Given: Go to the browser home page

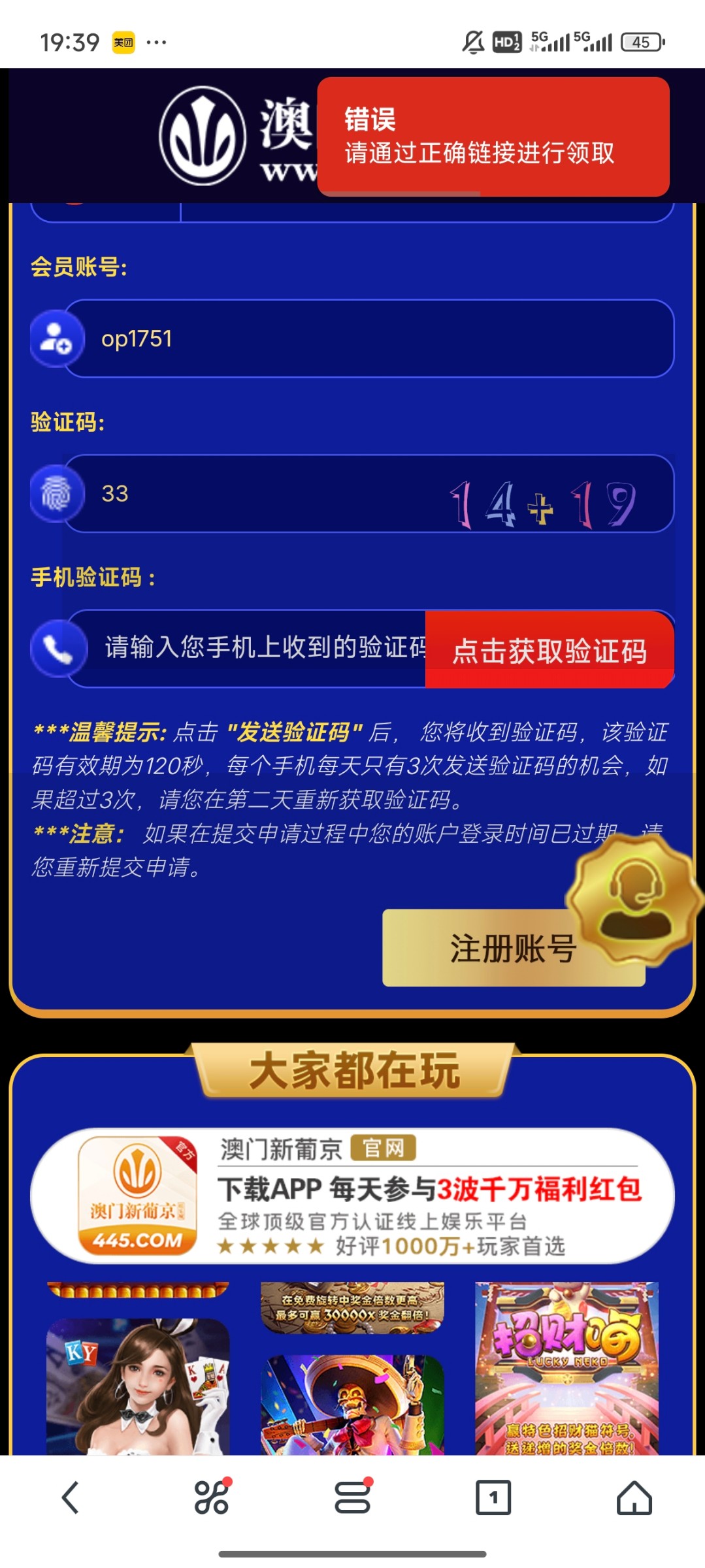Looking at the screenshot, I should [x=634, y=1497].
